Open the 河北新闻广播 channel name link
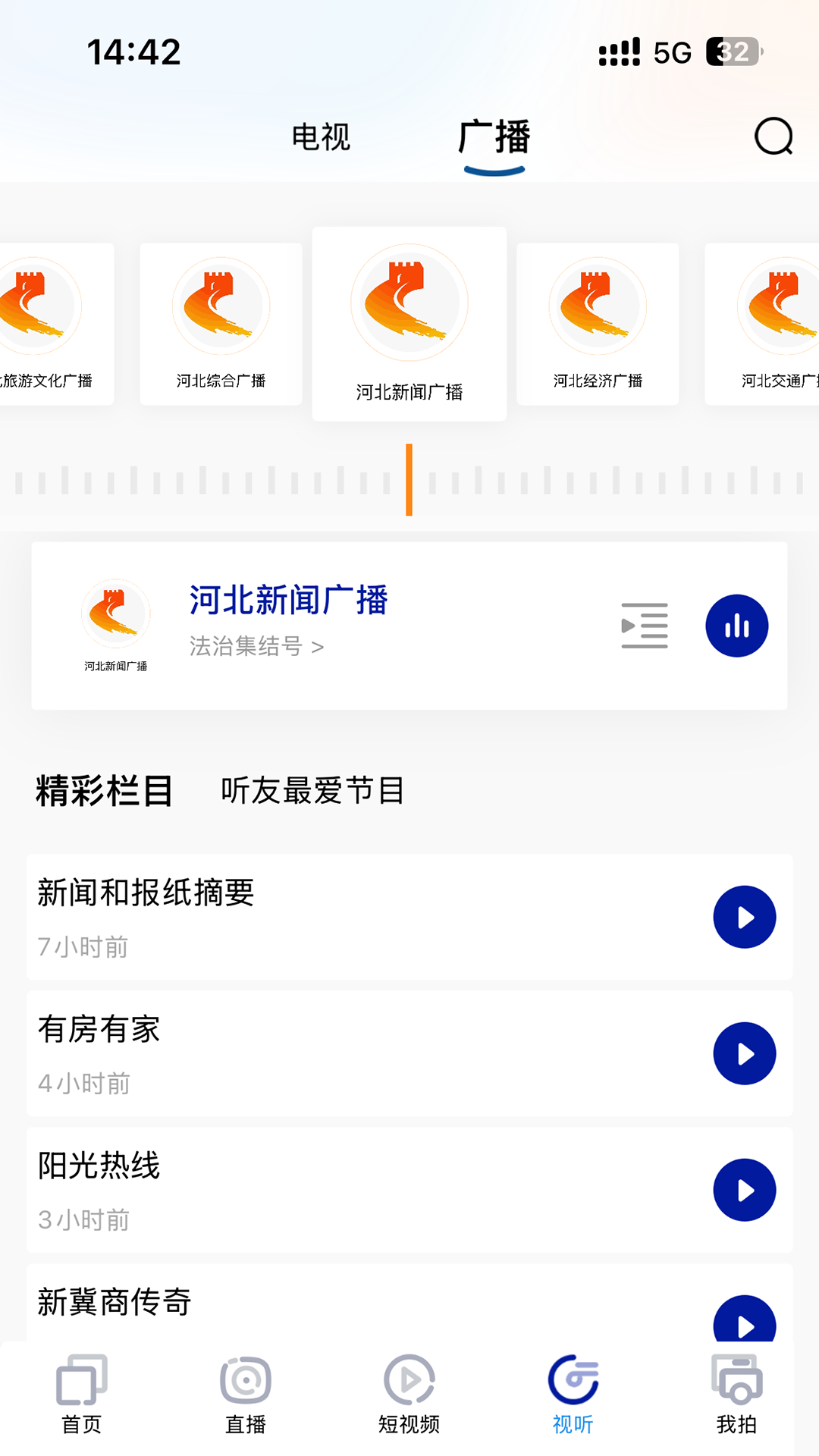This screenshot has height=1456, width=819. coord(287,601)
